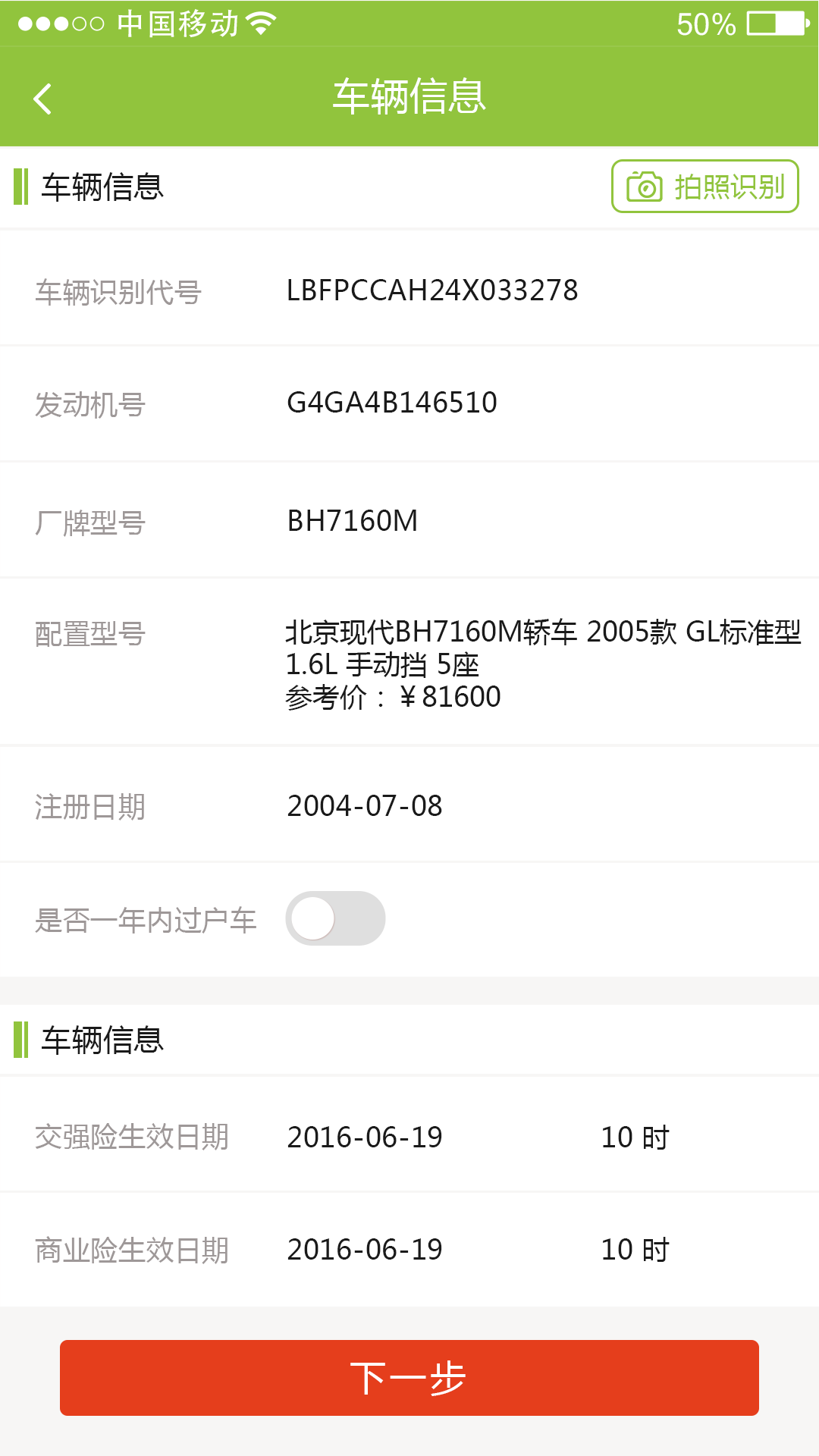Viewport: 819px width, 1456px height.
Task: Open the 注册日期 date picker showing 2004-07-08
Action: coord(366,806)
